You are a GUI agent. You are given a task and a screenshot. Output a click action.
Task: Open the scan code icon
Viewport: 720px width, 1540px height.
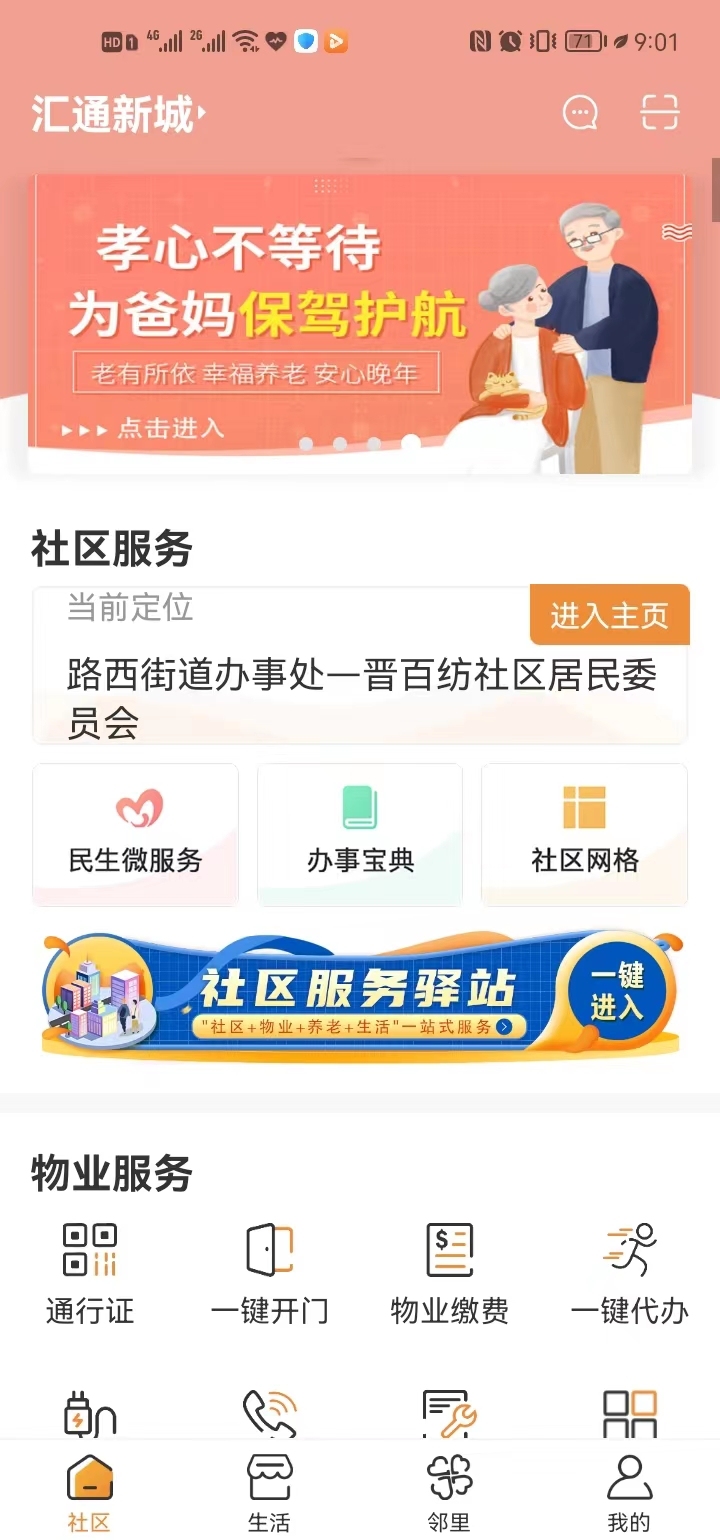(660, 113)
